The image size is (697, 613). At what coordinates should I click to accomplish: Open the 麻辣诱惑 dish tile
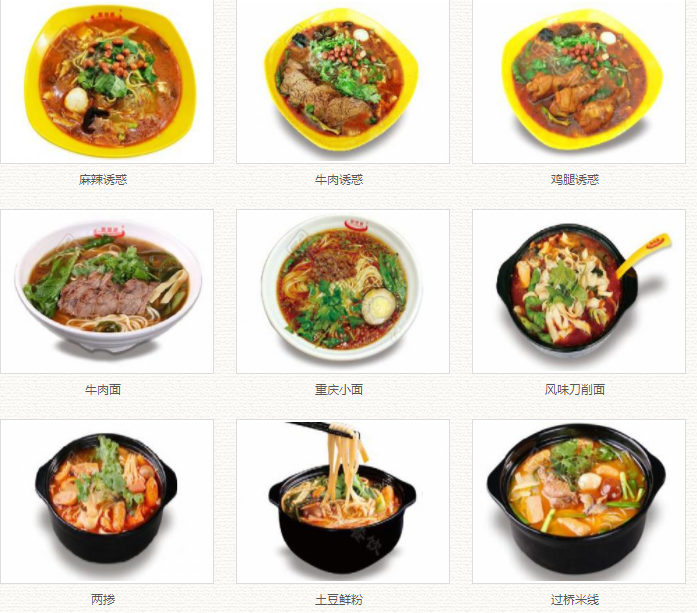(106, 80)
